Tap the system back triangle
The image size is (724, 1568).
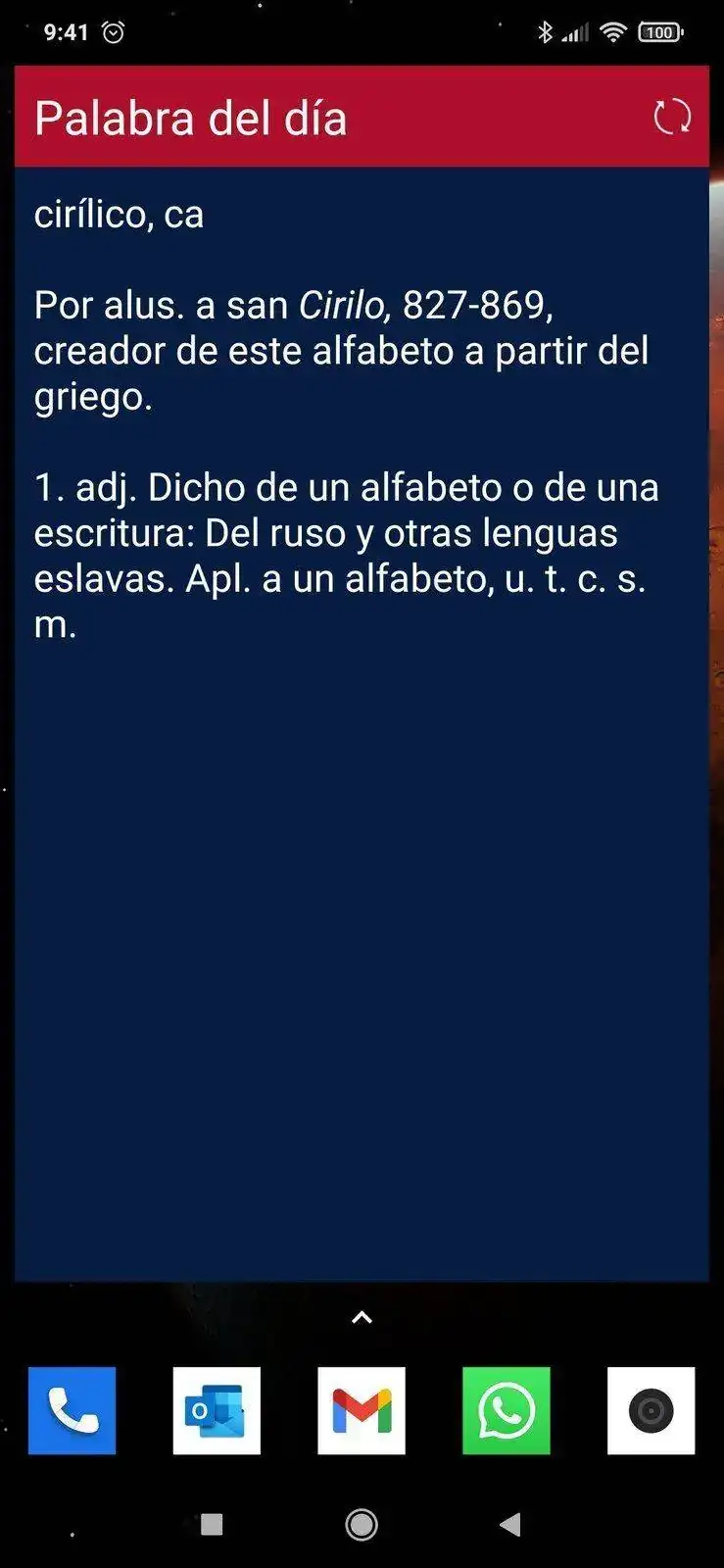510,1524
